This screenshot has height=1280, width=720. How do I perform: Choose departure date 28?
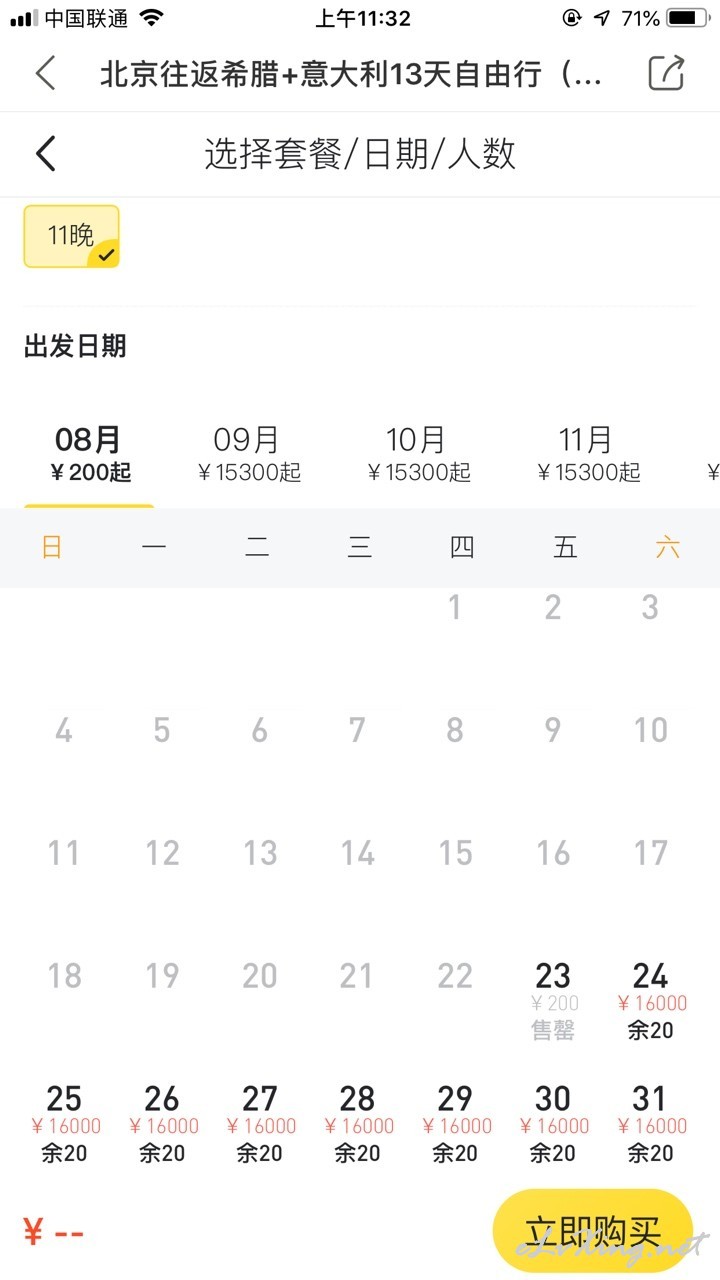pyautogui.click(x=357, y=1125)
